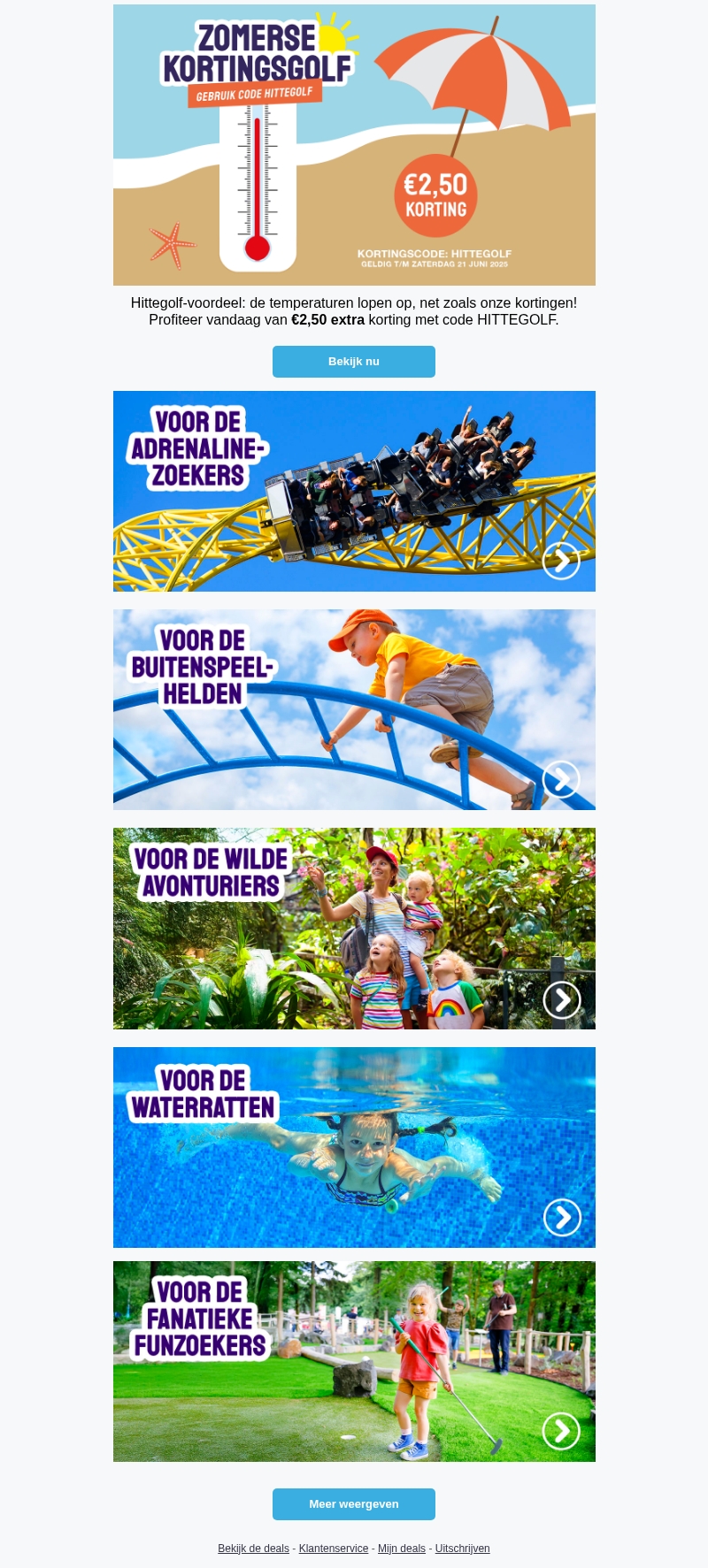Go to the Mijn deals link
This screenshot has height=1568, width=708.
coord(402,1549)
